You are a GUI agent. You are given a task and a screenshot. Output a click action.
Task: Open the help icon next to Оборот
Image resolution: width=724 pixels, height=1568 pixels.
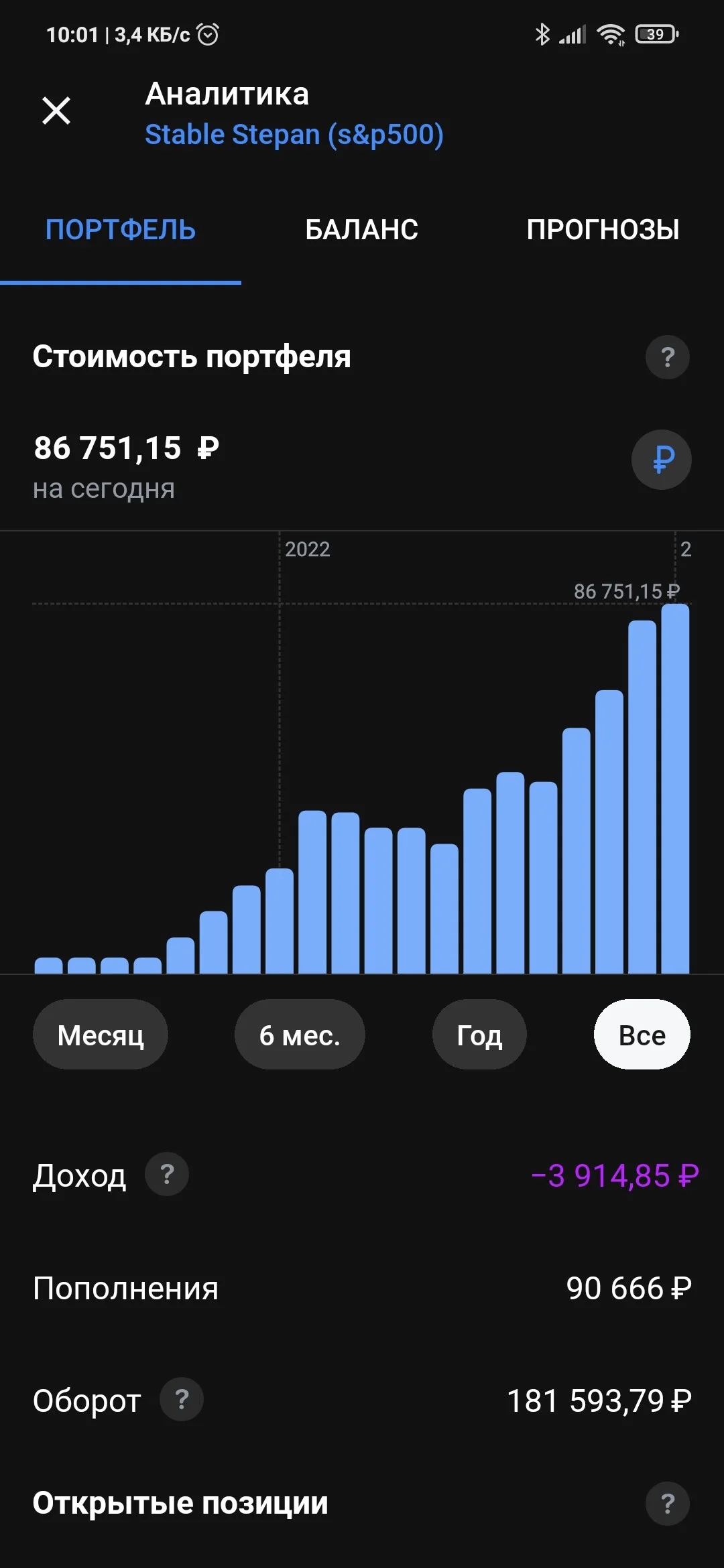(182, 1400)
